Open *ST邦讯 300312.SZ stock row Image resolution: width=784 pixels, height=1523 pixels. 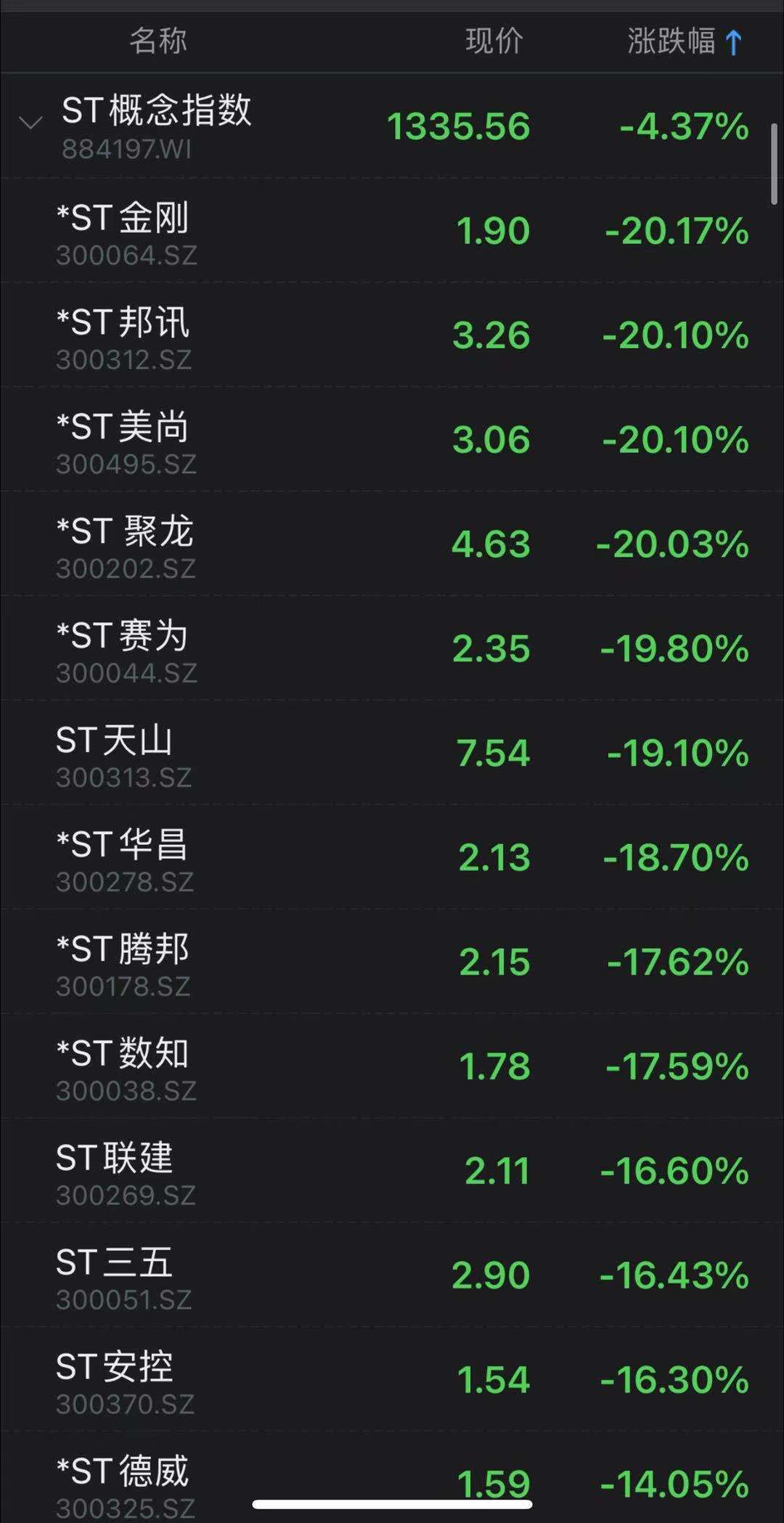392,335
